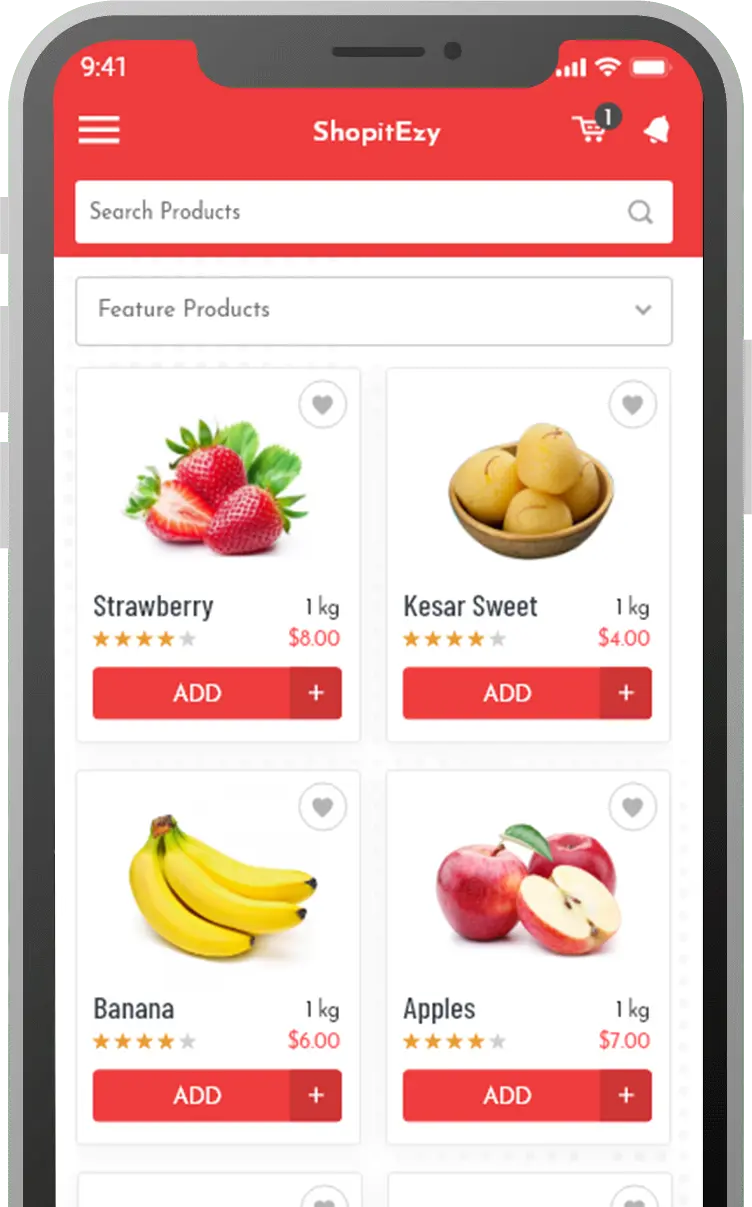Add Banana to the cart
The width and height of the screenshot is (752, 1207).
pyautogui.click(x=195, y=1095)
